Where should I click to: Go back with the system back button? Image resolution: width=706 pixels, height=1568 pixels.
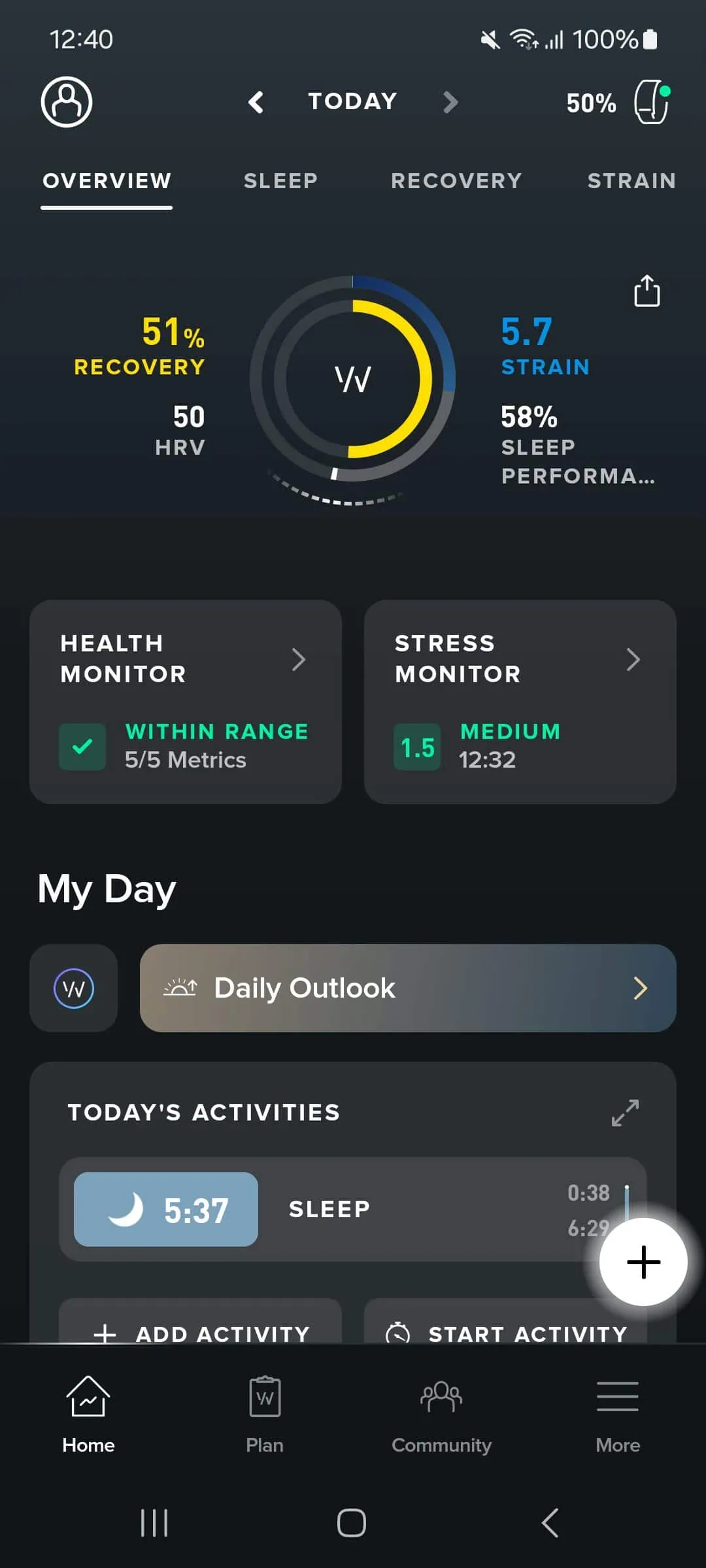point(550,1523)
